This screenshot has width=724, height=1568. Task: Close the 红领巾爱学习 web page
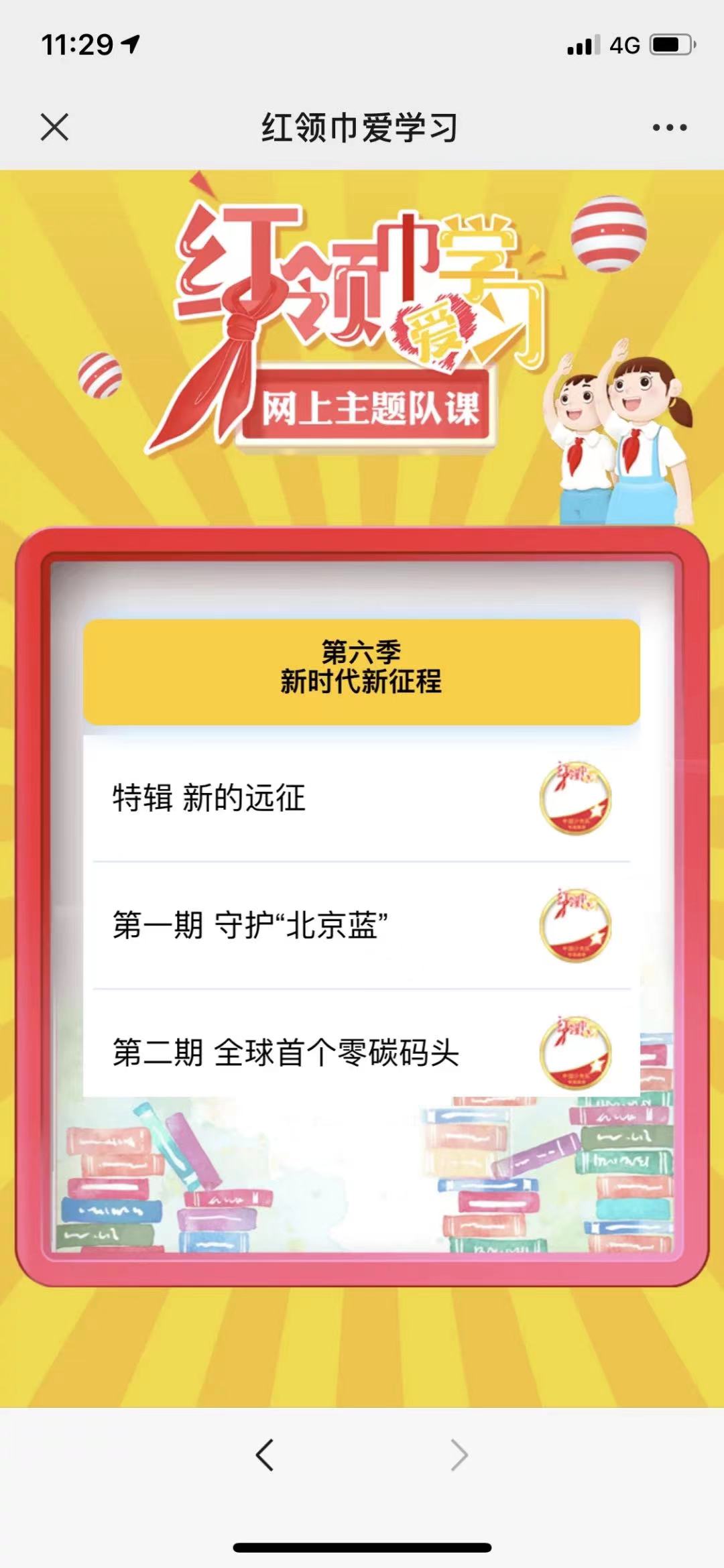[x=54, y=127]
